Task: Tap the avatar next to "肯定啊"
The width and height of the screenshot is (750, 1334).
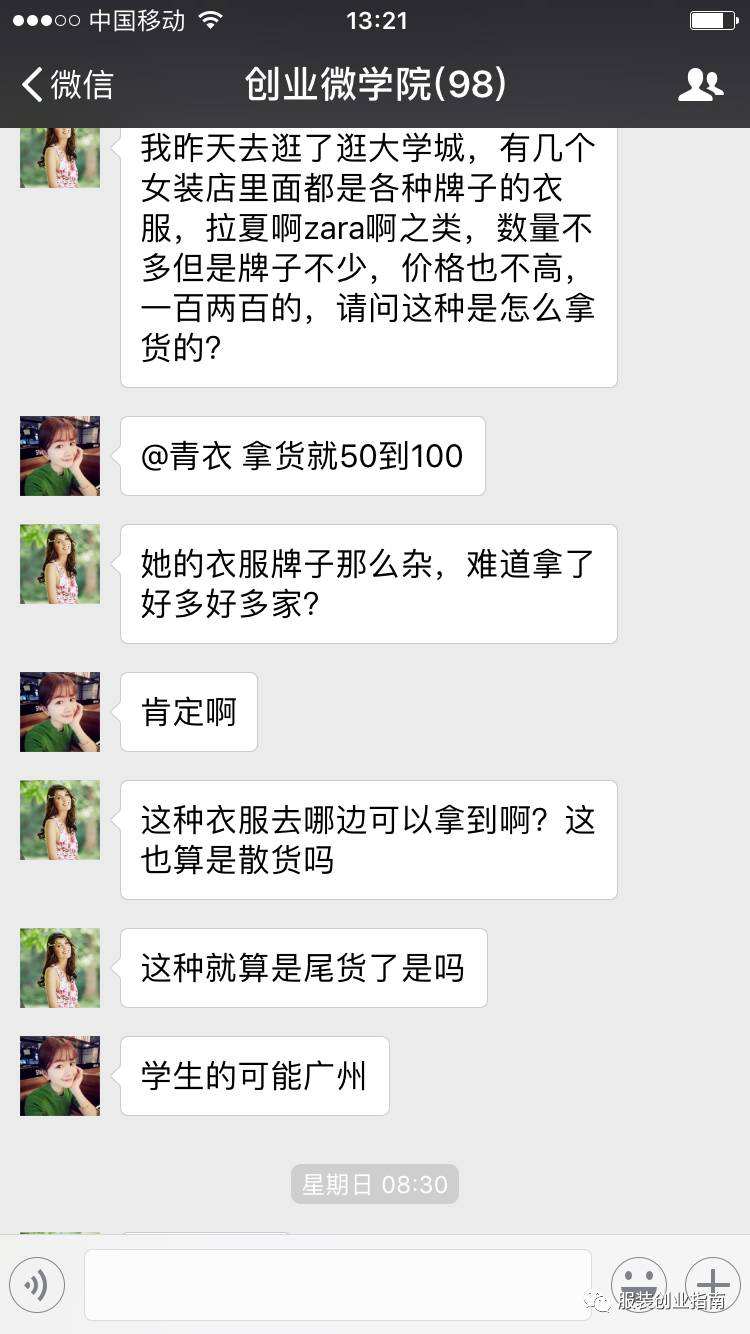Action: click(60, 712)
